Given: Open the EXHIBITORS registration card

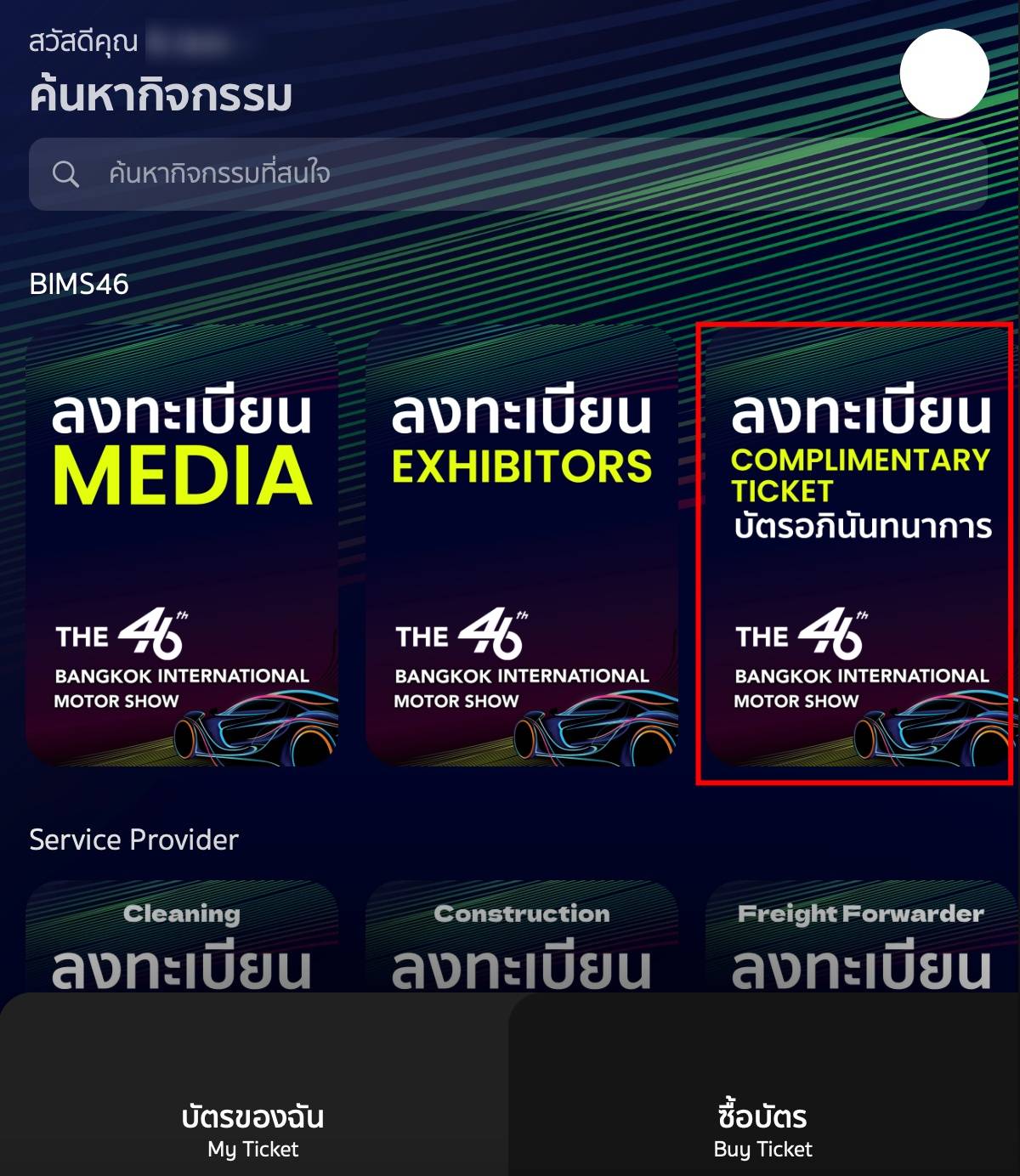Looking at the screenshot, I should [520, 552].
